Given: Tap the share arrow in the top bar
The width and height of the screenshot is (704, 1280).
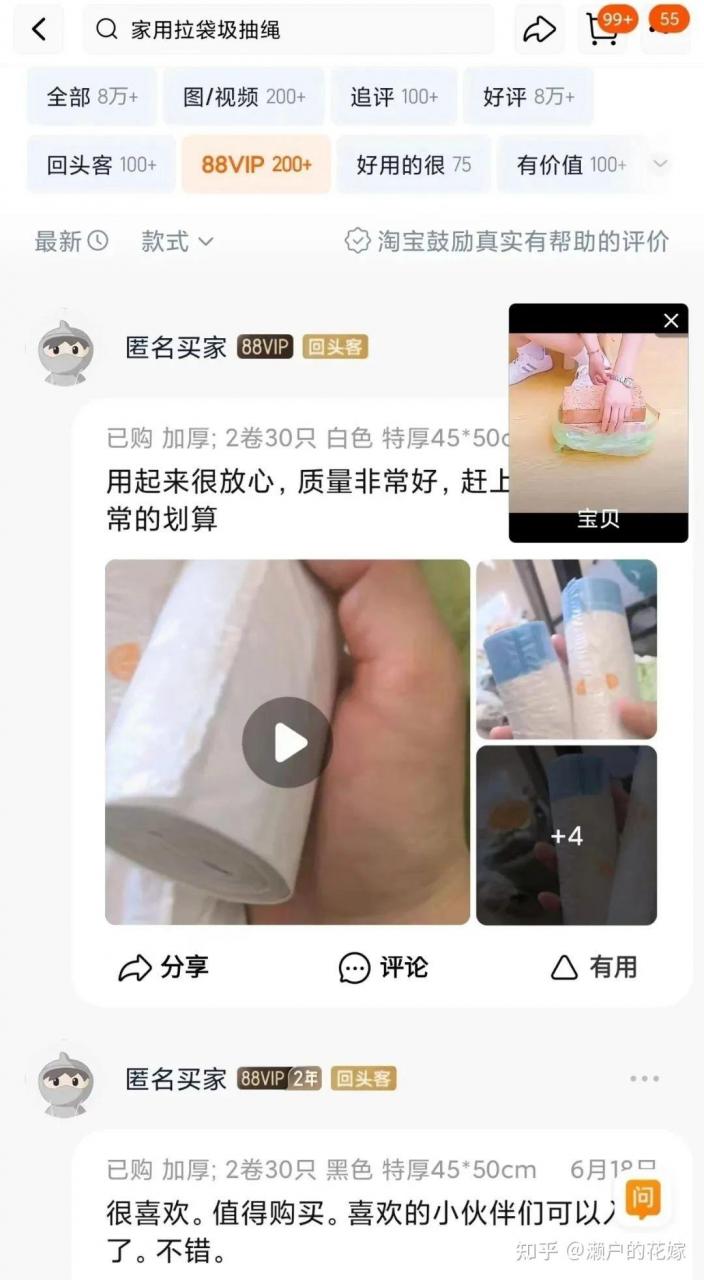Looking at the screenshot, I should point(539,30).
